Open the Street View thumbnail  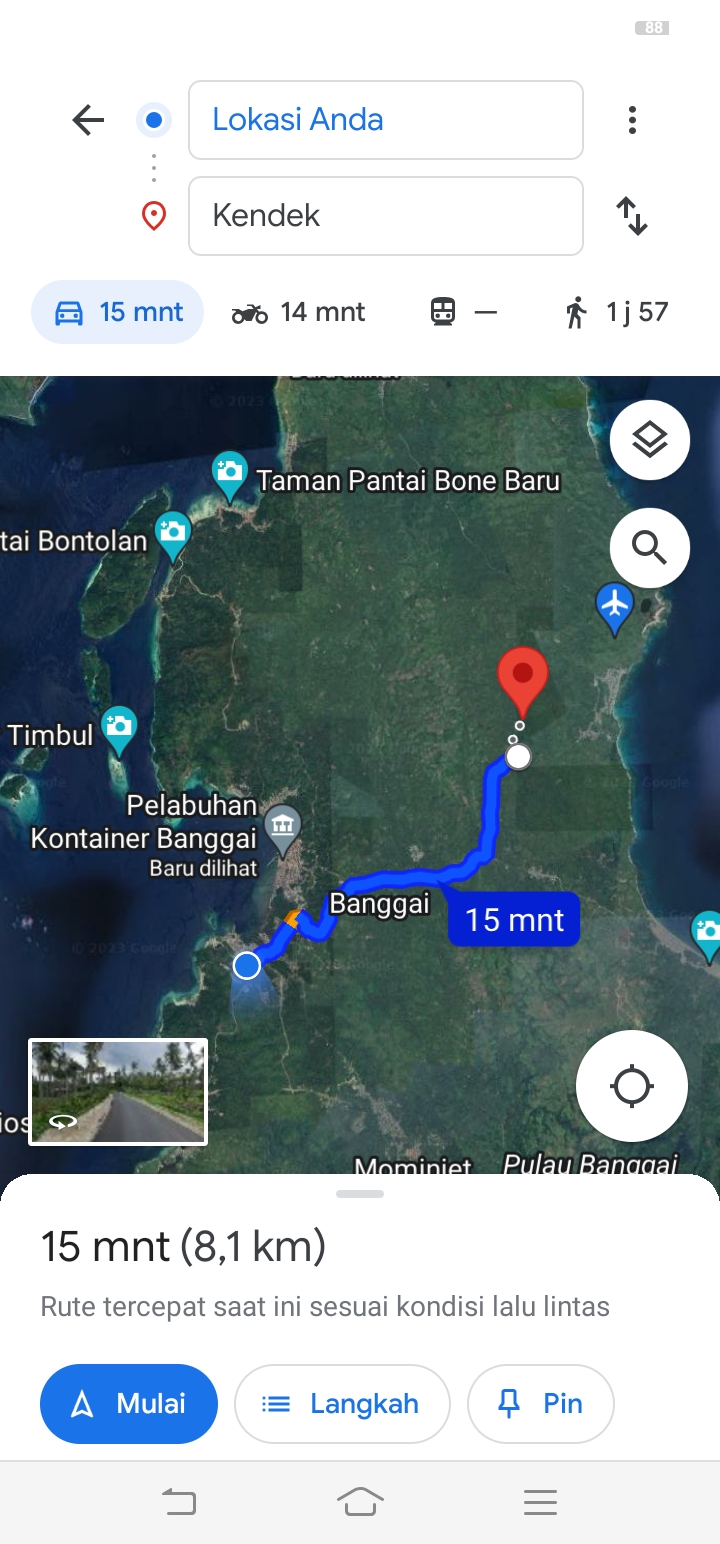(118, 1092)
